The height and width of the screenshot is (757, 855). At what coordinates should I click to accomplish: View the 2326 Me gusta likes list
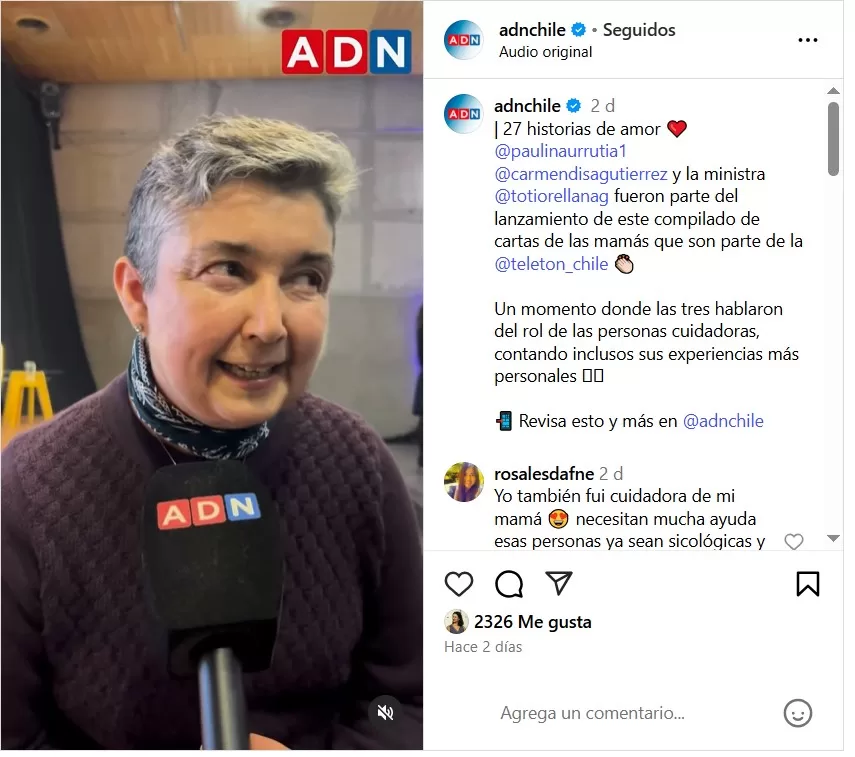[x=532, y=621]
